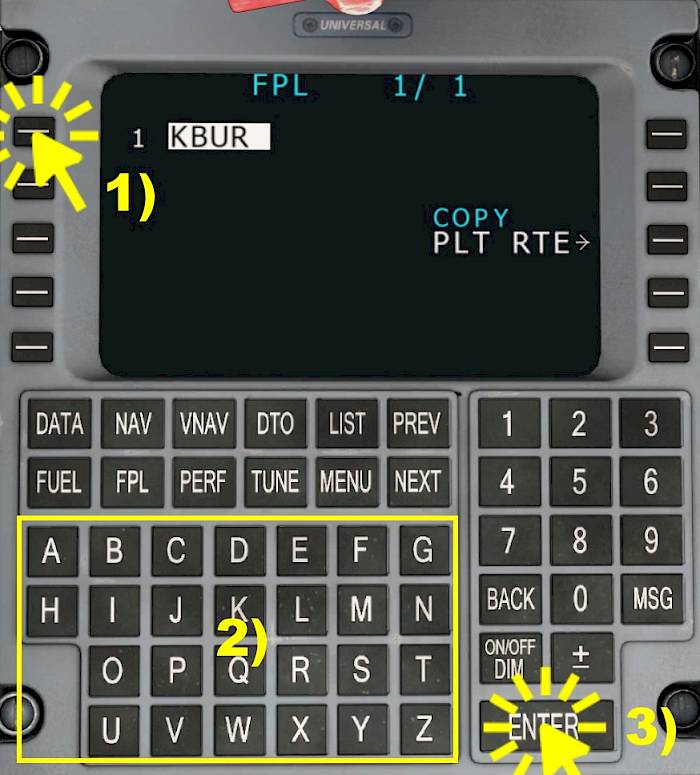Go to next page with NEXT
Screen dimensions: 700x775
tap(417, 481)
